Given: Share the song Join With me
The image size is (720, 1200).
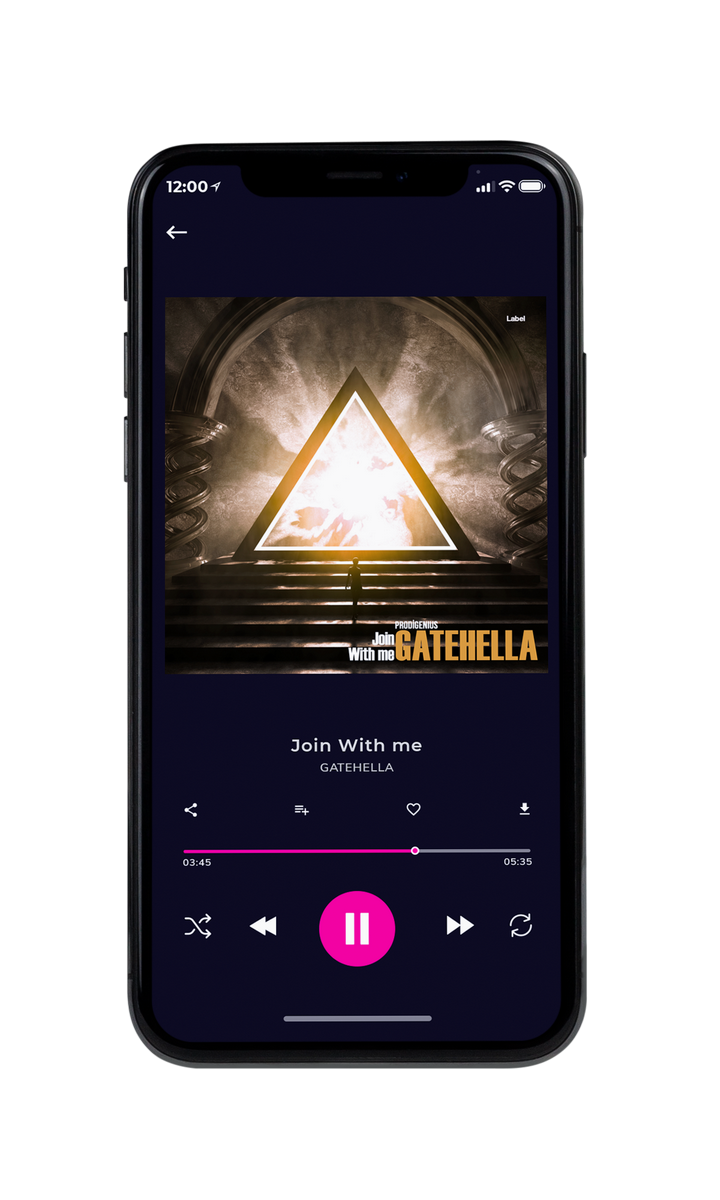Looking at the screenshot, I should tap(191, 810).
